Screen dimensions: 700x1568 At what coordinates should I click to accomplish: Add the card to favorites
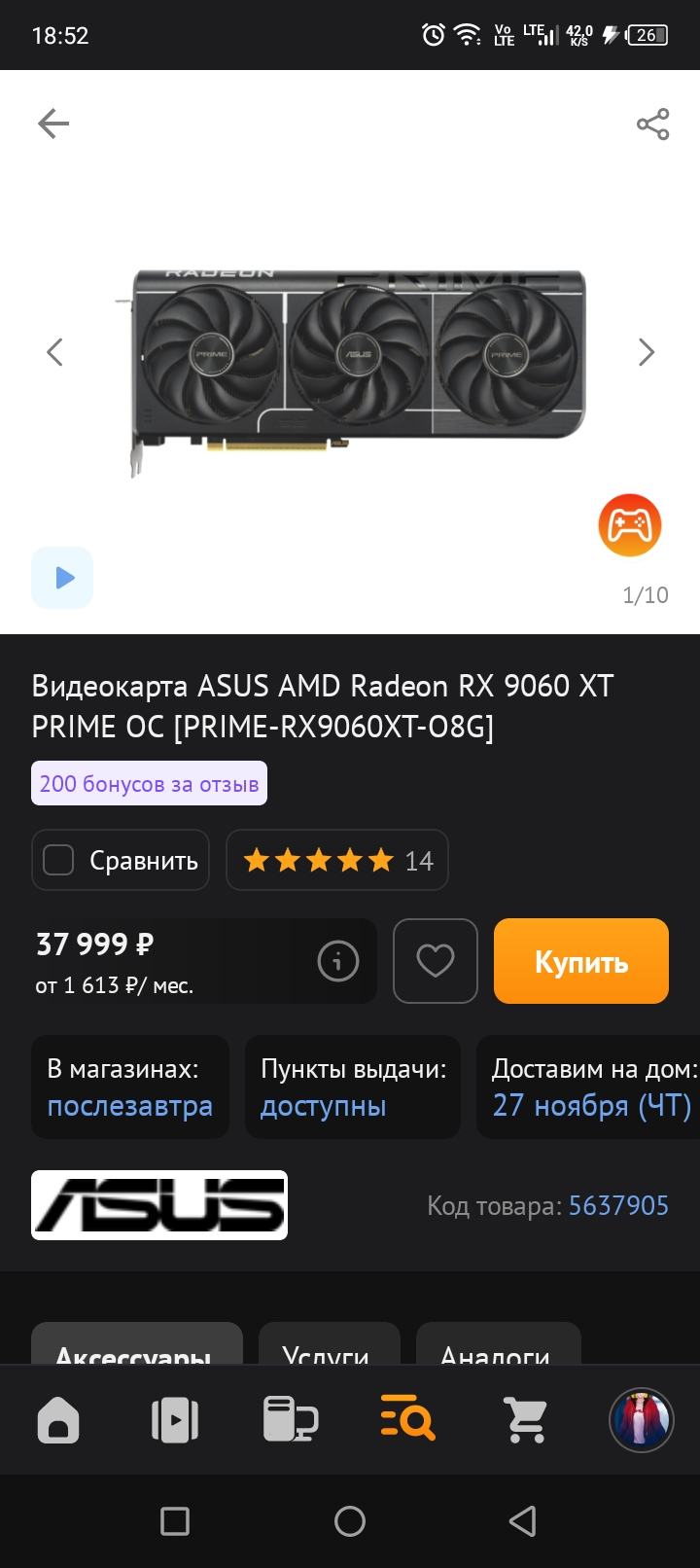click(x=435, y=961)
